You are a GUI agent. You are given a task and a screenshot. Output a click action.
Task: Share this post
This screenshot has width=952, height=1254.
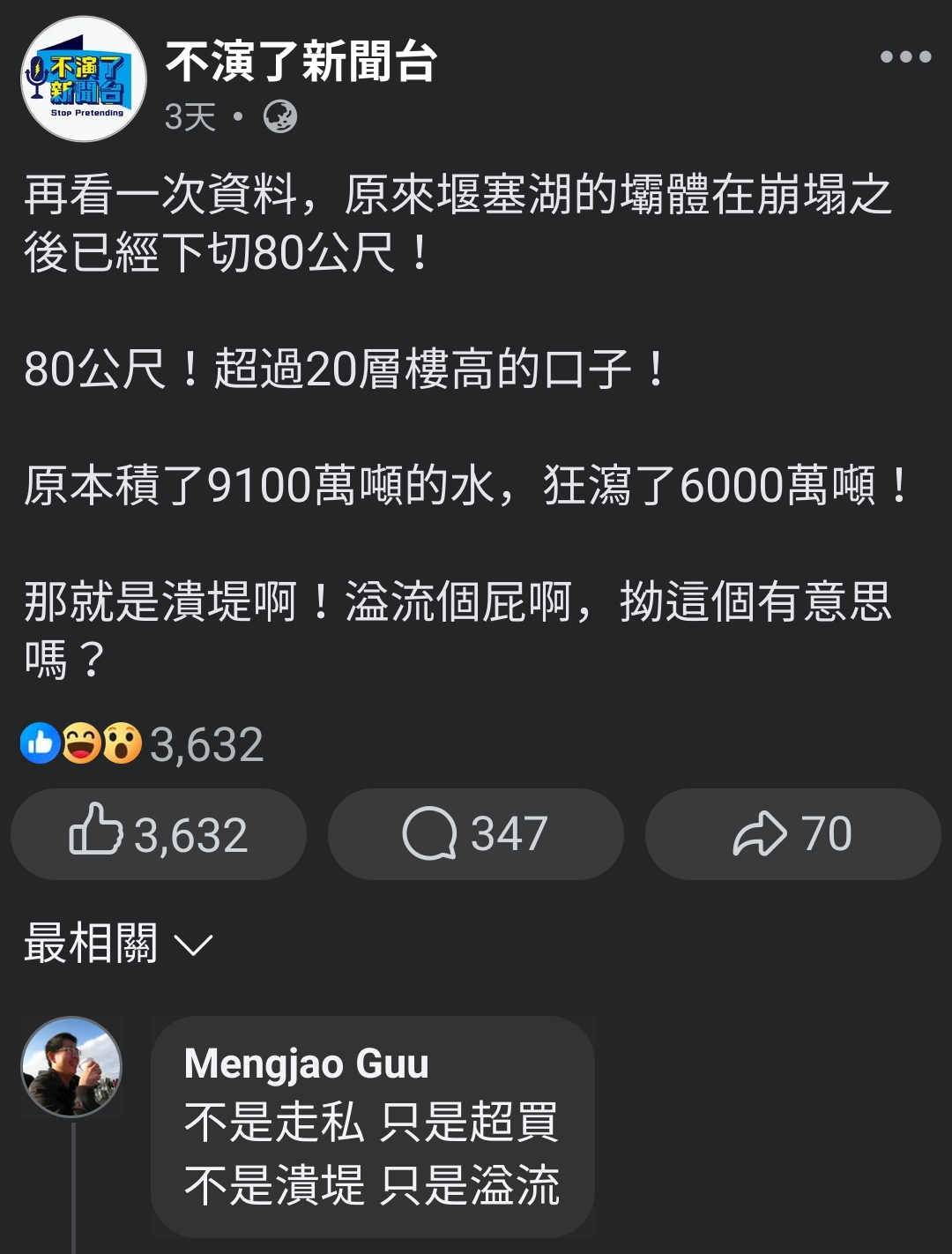[792, 834]
